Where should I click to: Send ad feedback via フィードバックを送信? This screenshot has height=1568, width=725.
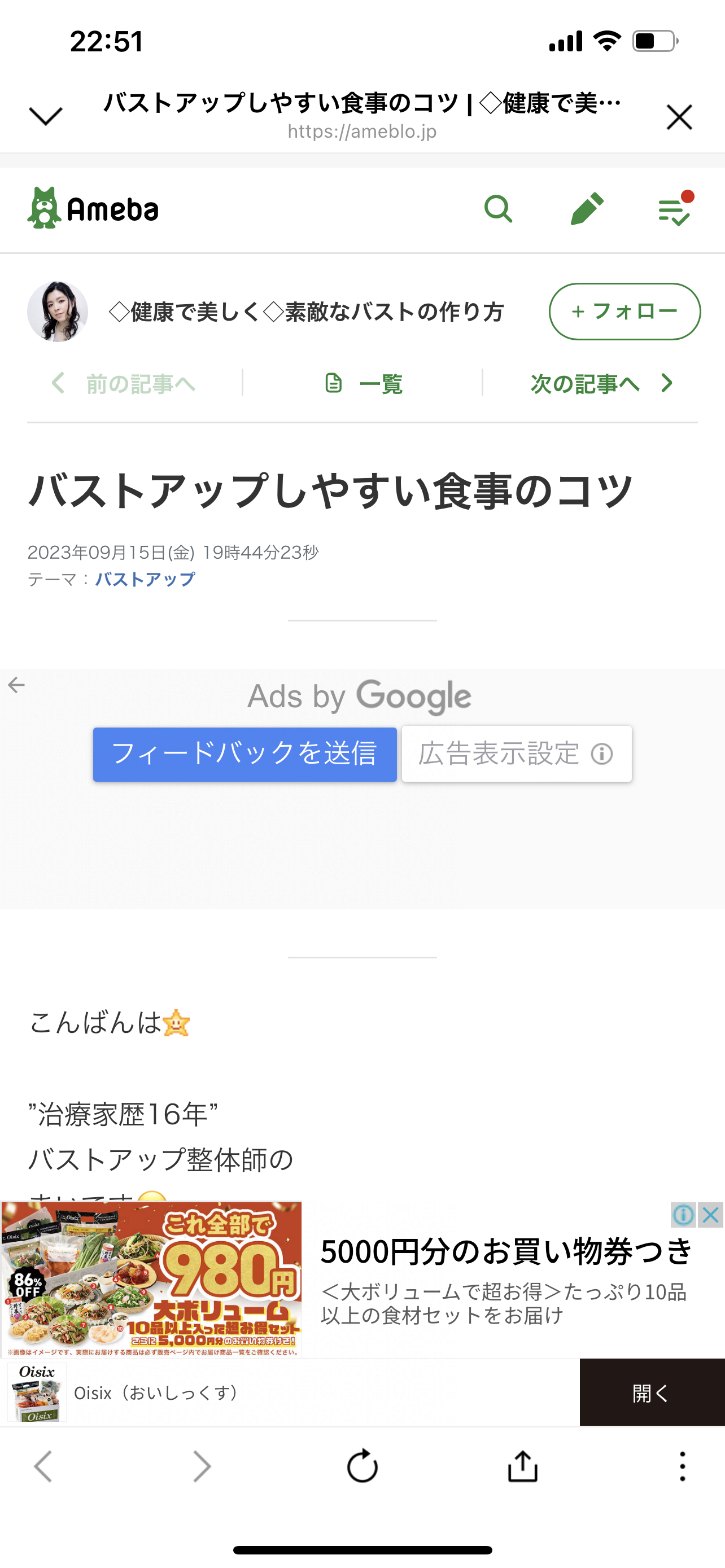(244, 754)
